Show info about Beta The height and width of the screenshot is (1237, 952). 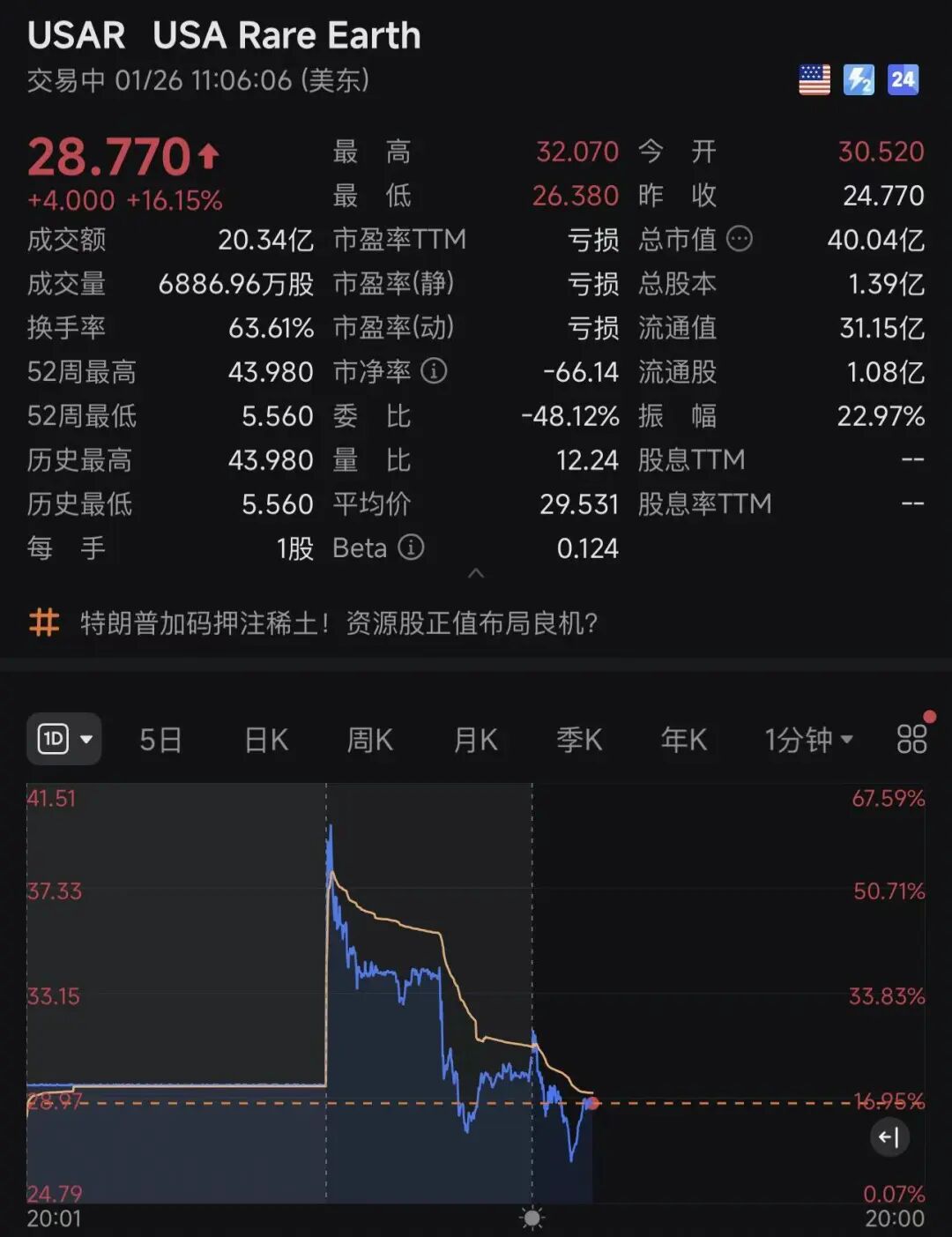click(x=411, y=548)
